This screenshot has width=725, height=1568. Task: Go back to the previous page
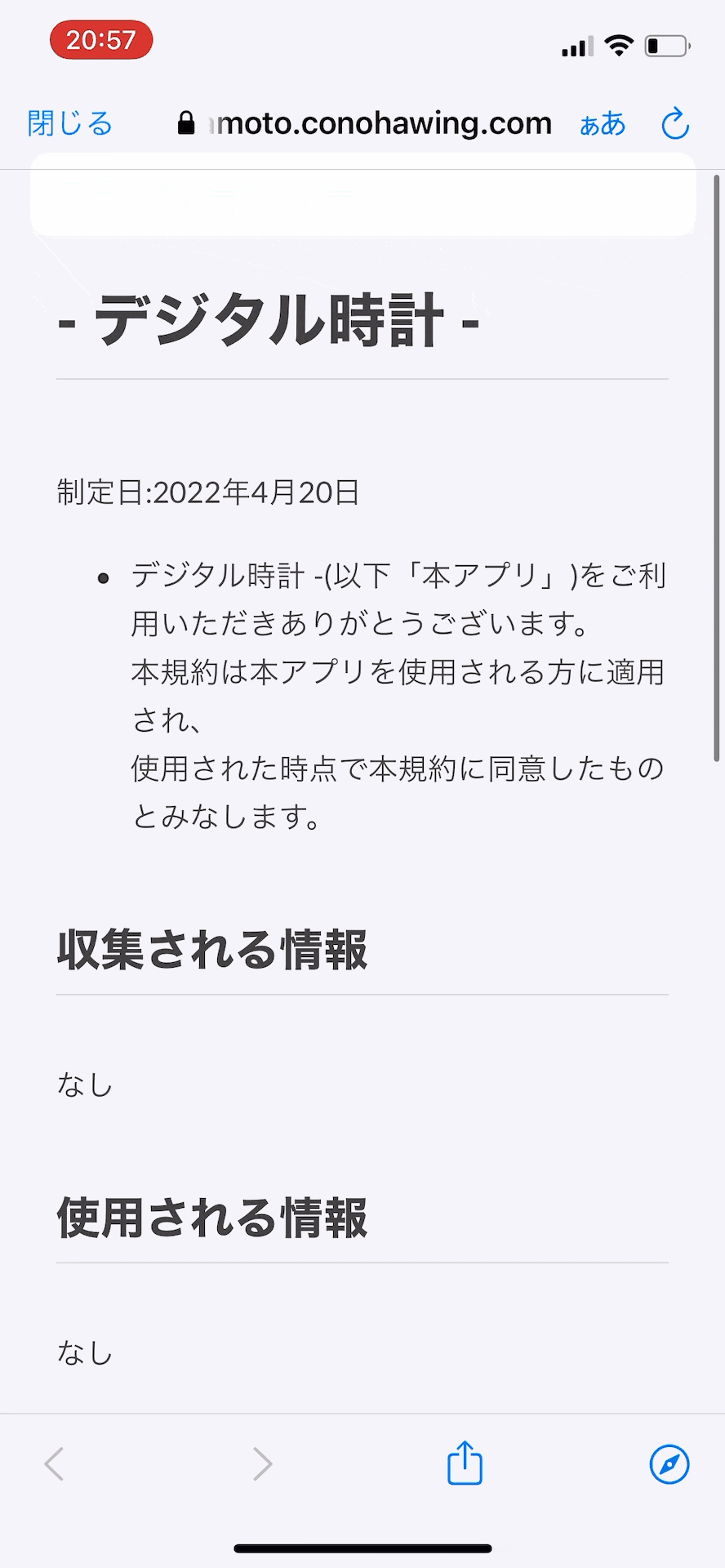tap(54, 1463)
